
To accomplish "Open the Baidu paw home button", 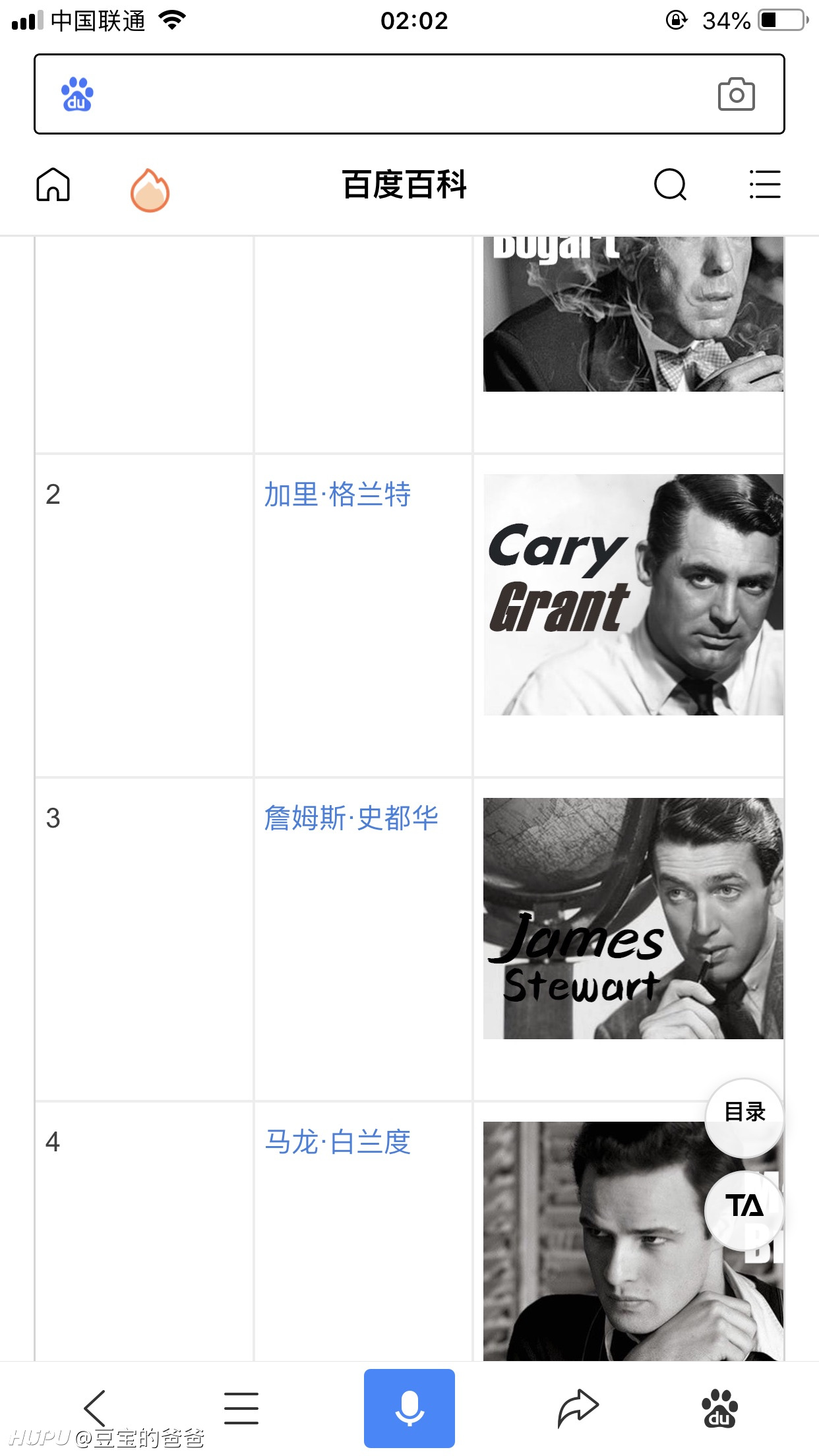I will click(x=719, y=1408).
